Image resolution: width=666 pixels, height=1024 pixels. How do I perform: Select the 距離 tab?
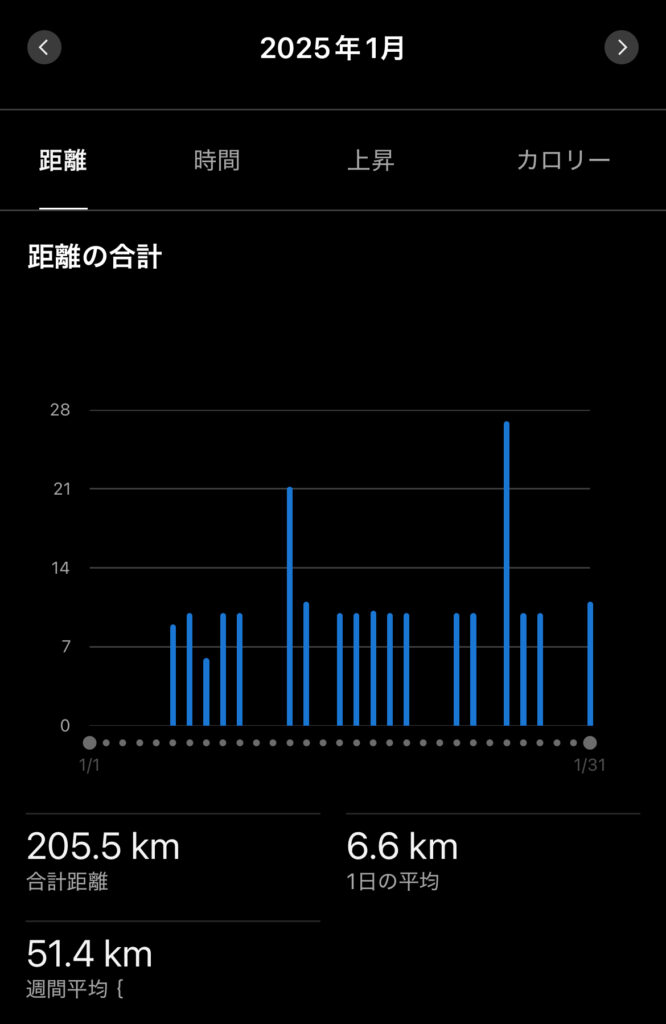click(63, 161)
